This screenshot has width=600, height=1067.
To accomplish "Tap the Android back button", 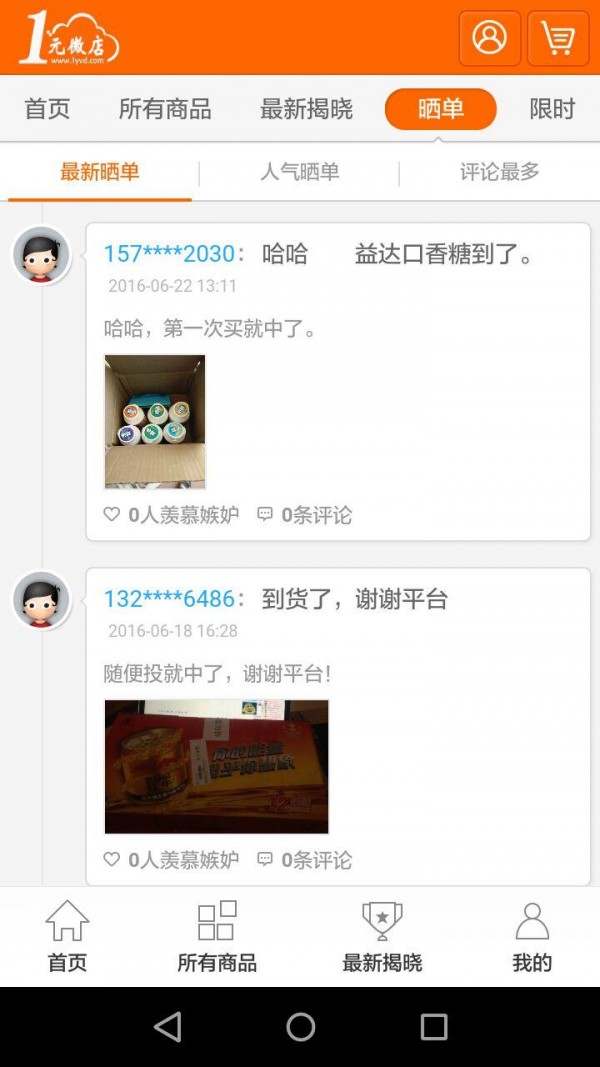I will (x=167, y=1026).
